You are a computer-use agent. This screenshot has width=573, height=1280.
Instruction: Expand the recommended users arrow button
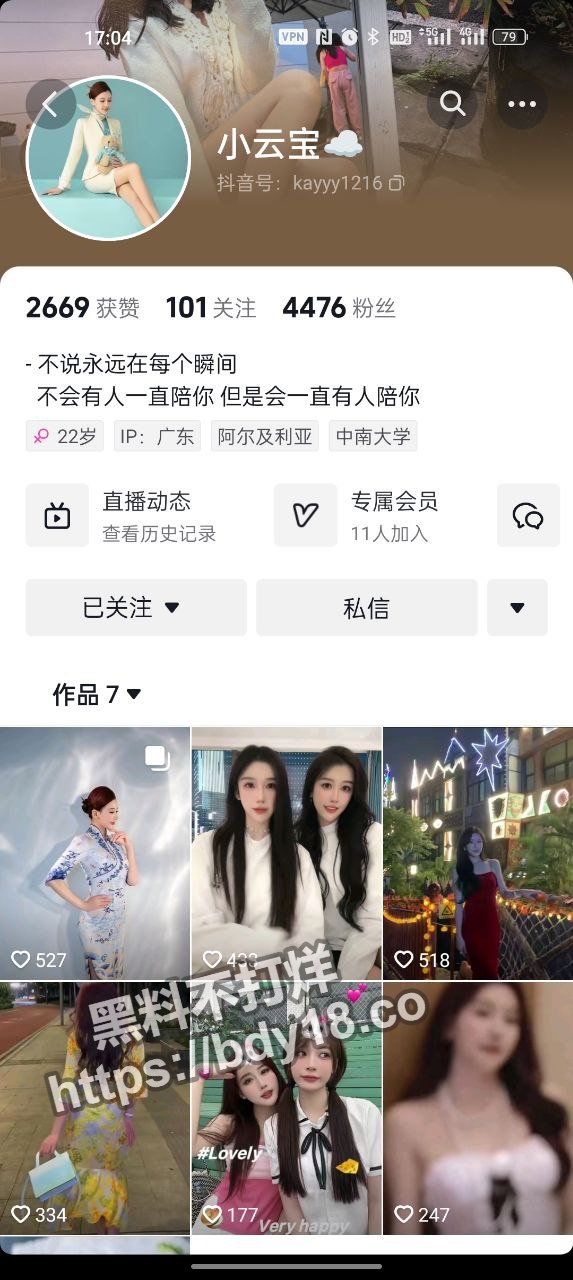(x=517, y=607)
